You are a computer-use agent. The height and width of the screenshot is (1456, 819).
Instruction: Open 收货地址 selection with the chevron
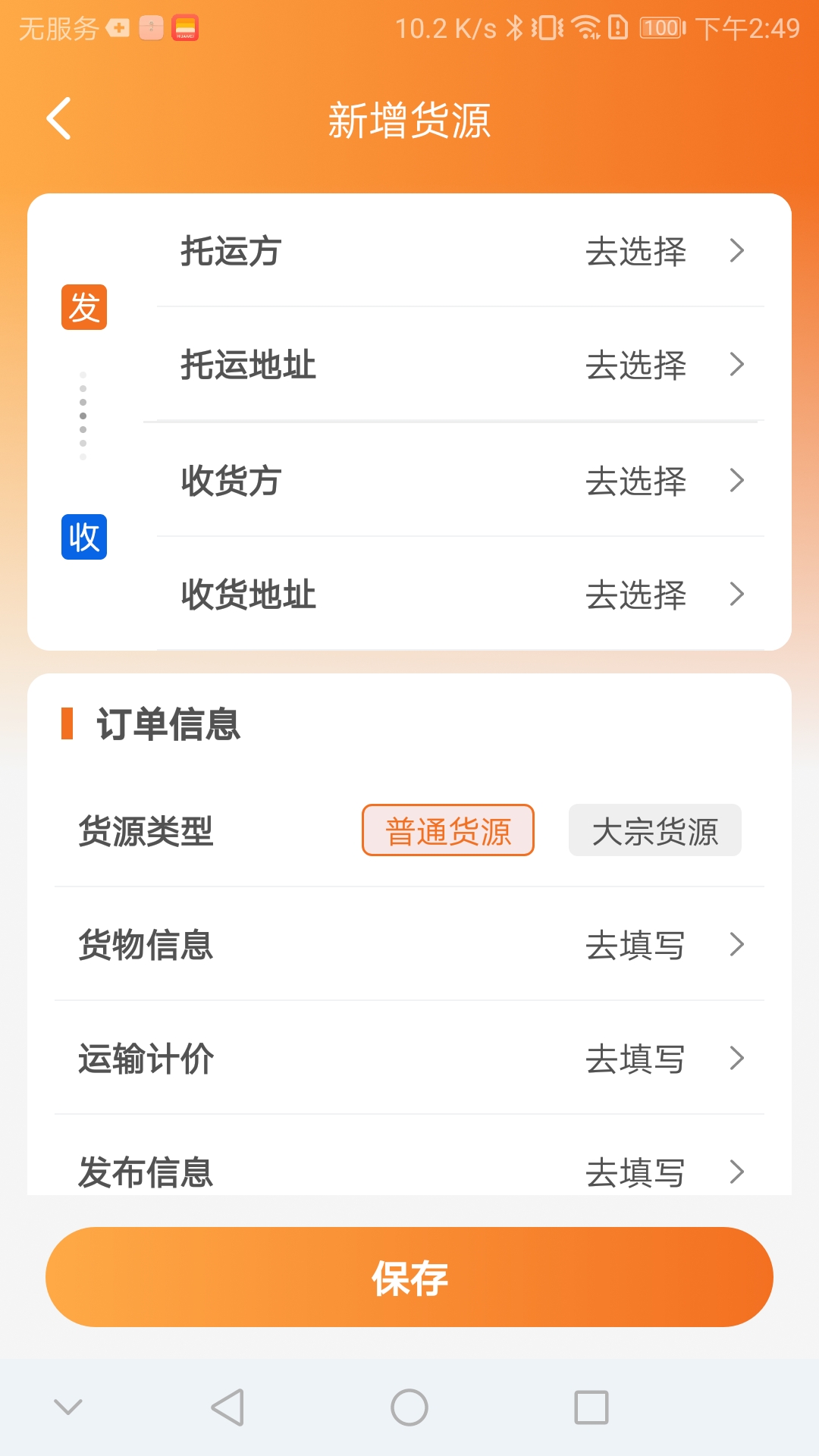pyautogui.click(x=736, y=595)
